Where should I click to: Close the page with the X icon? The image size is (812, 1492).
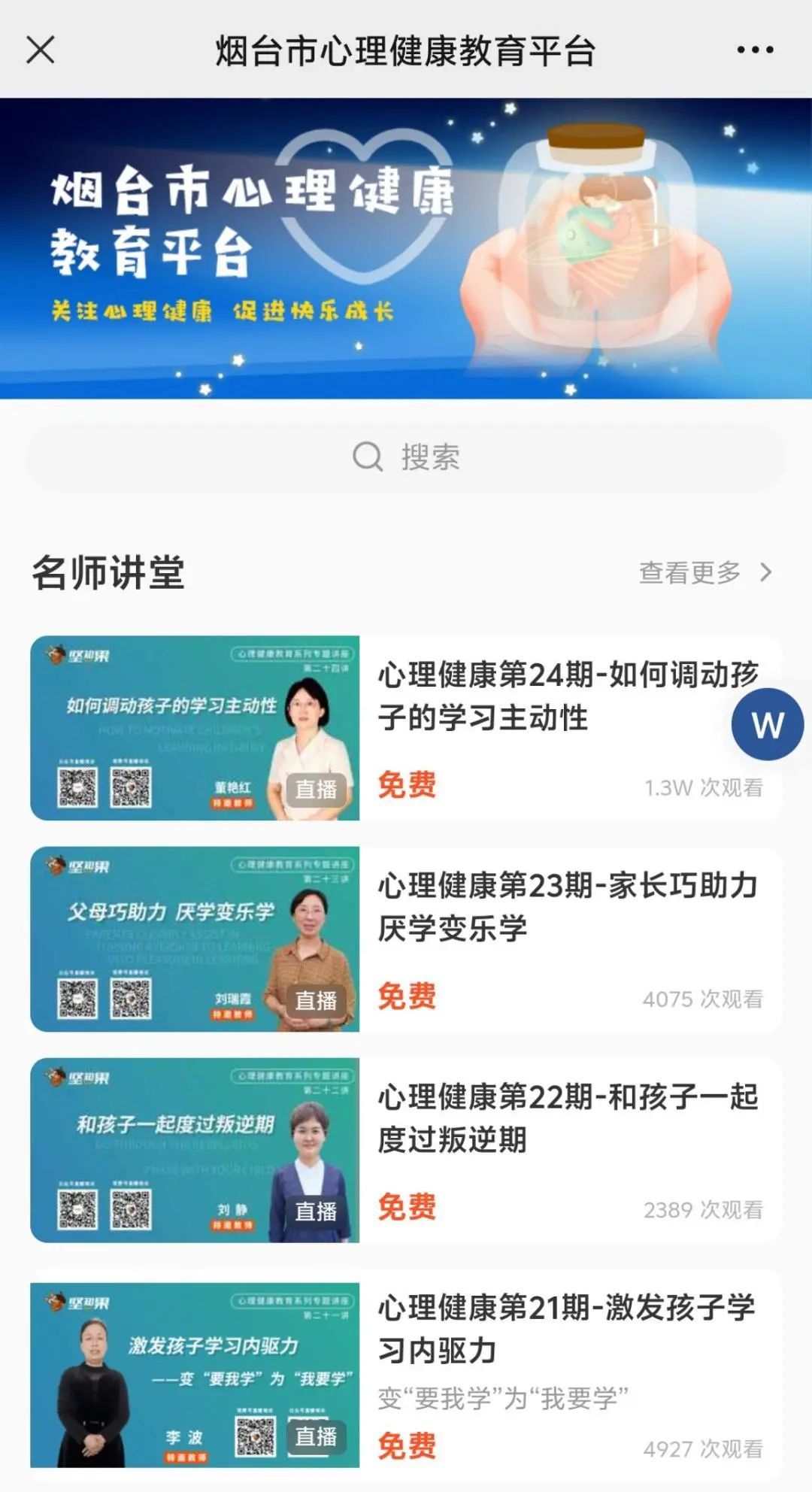pos(41,50)
